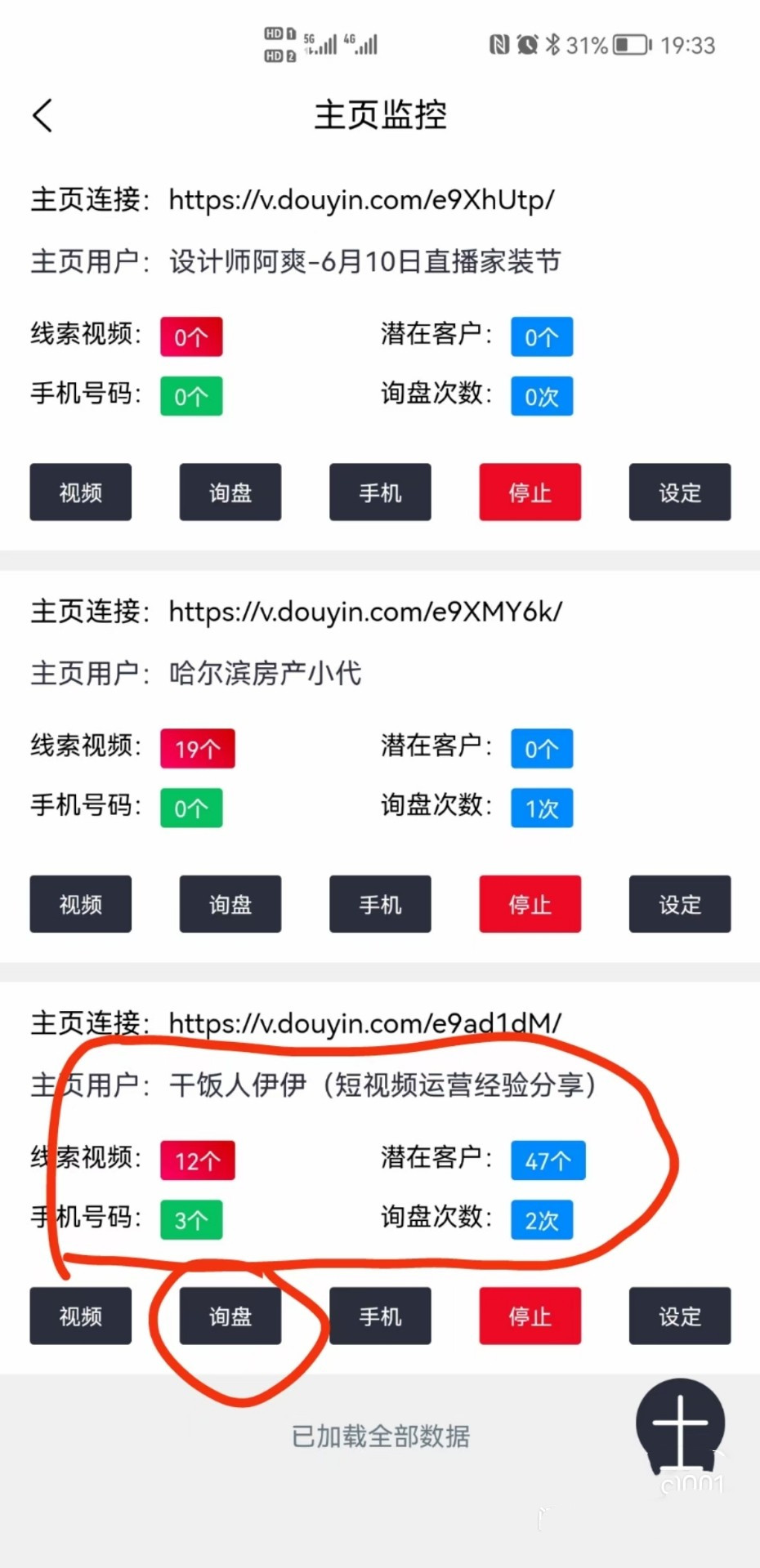Open 设定 for 干饭人伊伊
Screen dimensions: 760x1568
pyautogui.click(x=680, y=1316)
